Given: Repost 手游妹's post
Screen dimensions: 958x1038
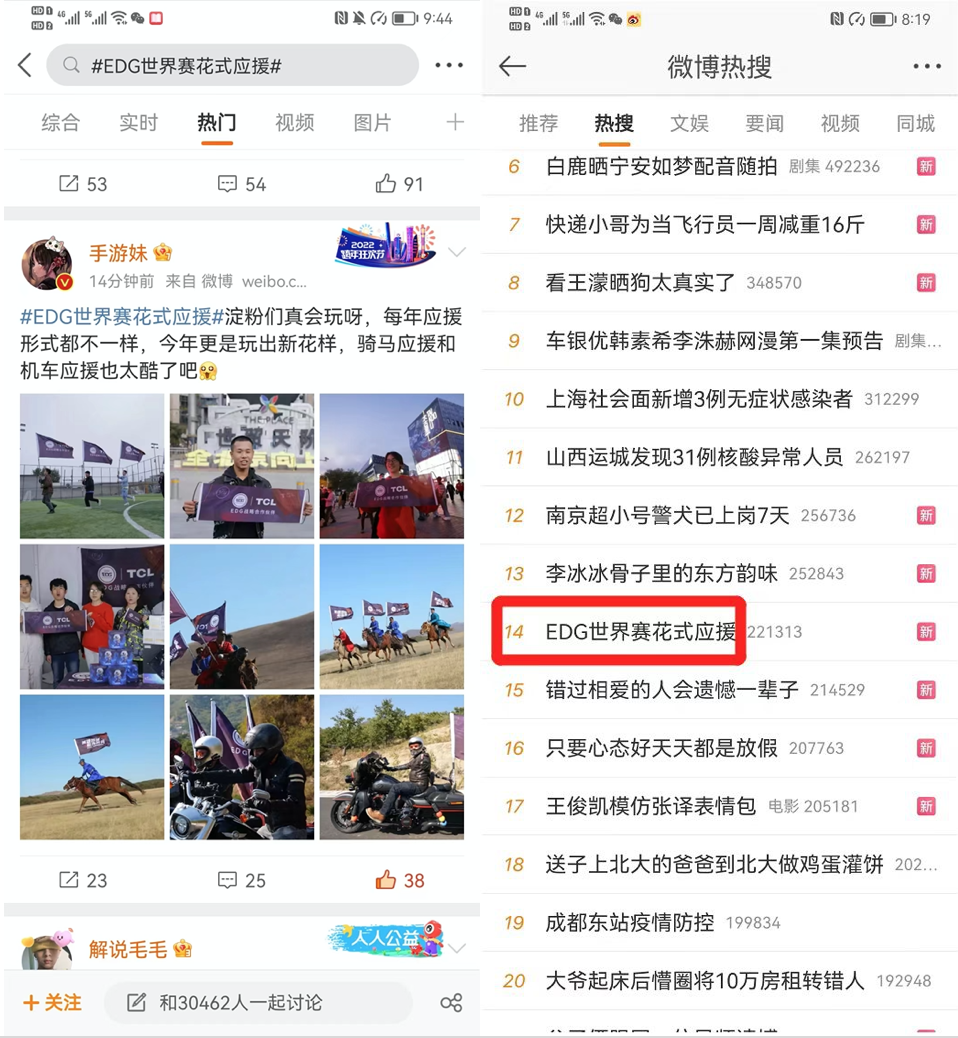Looking at the screenshot, I should point(83,880).
